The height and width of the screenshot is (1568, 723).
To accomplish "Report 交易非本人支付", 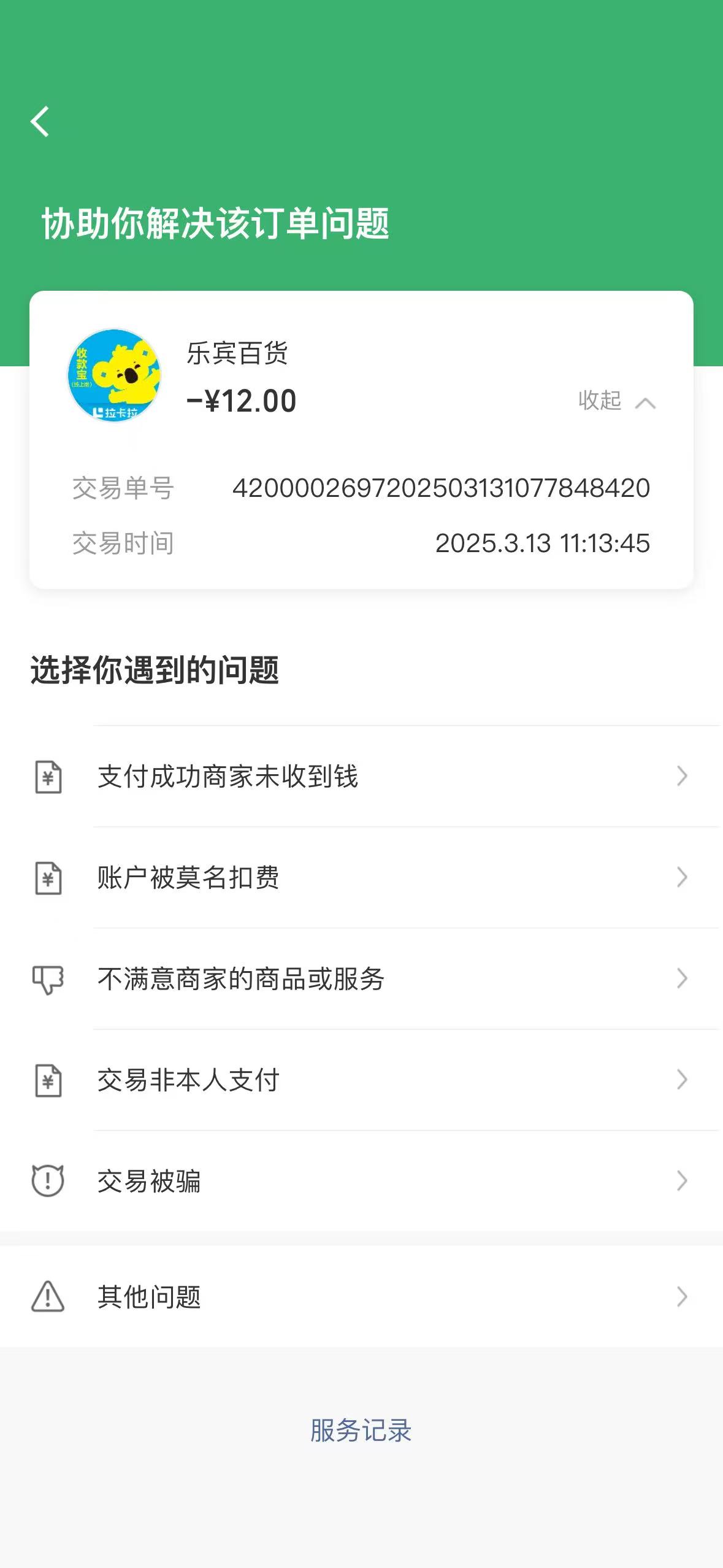I will 361,1080.
